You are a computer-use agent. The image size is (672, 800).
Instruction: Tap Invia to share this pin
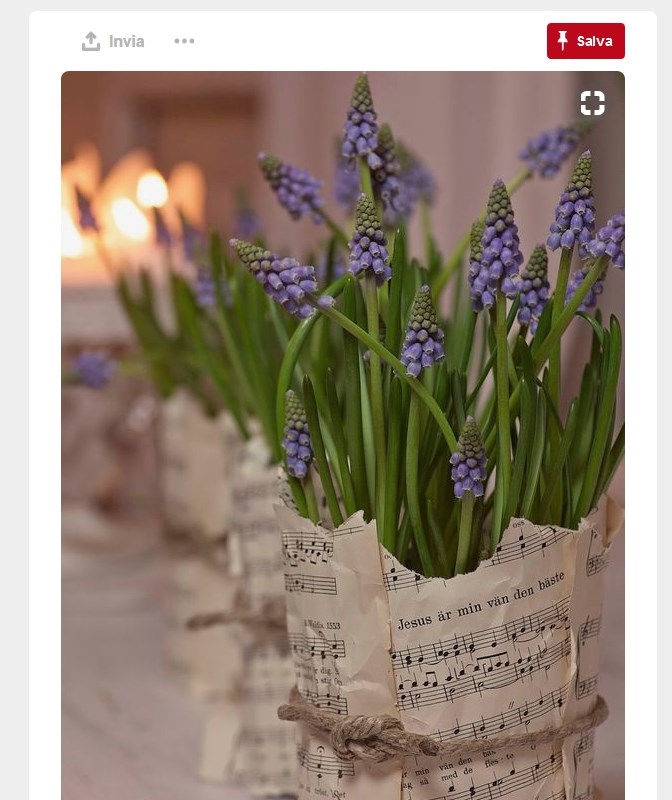(x=113, y=41)
